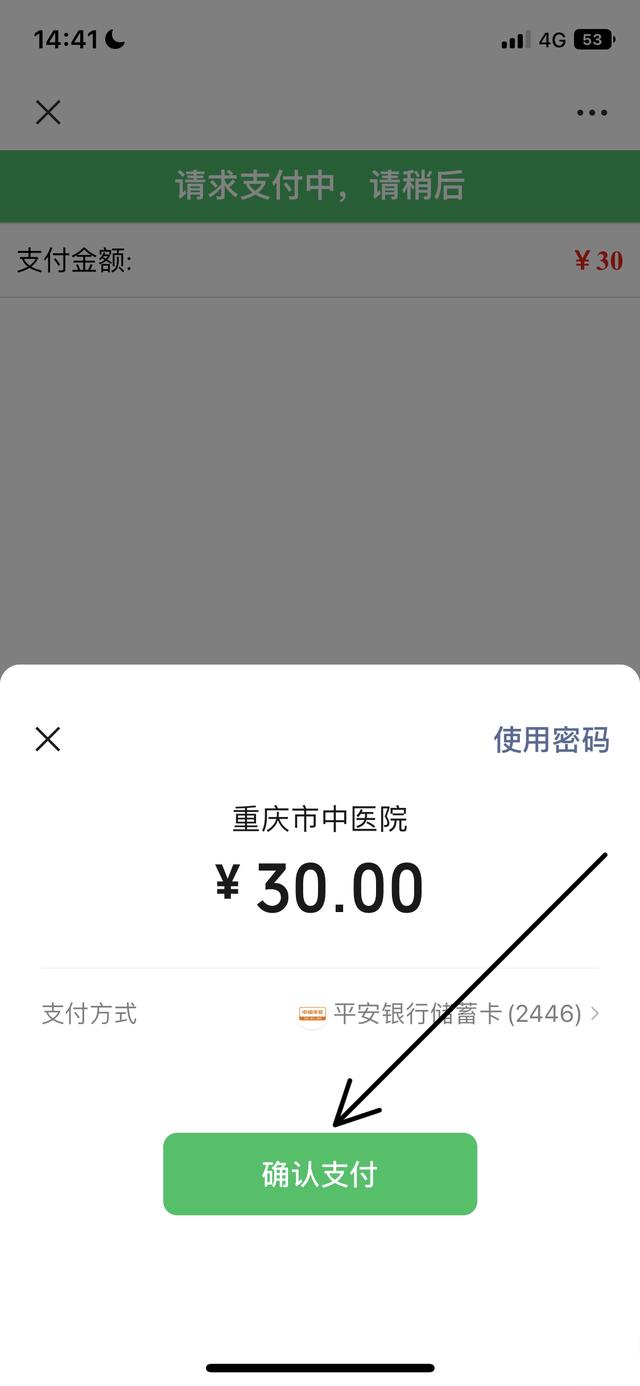Confirm payment with the 确认支付 button
The height and width of the screenshot is (1386, 640).
click(320, 1174)
